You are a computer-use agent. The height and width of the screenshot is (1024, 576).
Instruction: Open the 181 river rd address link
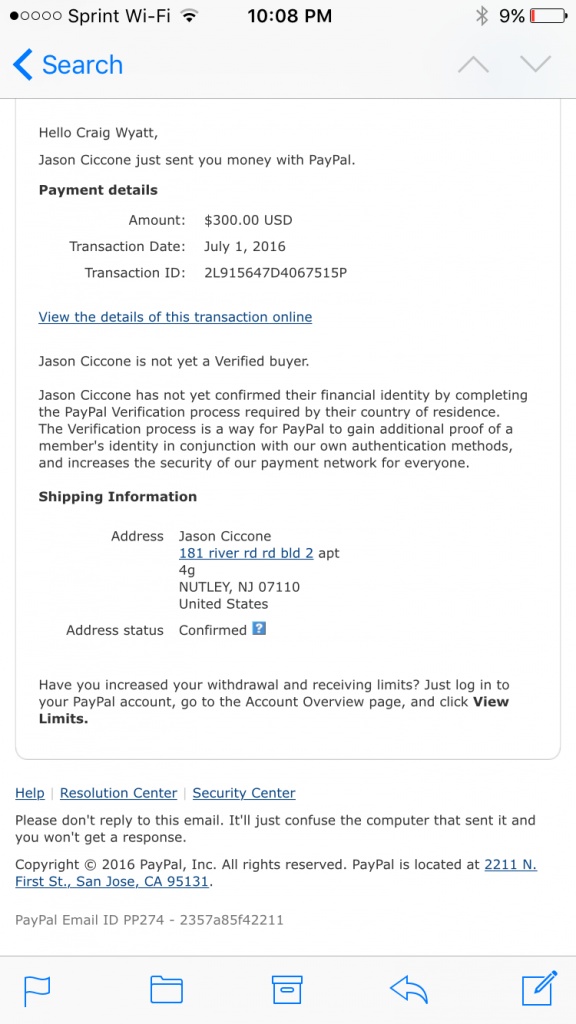pos(246,553)
